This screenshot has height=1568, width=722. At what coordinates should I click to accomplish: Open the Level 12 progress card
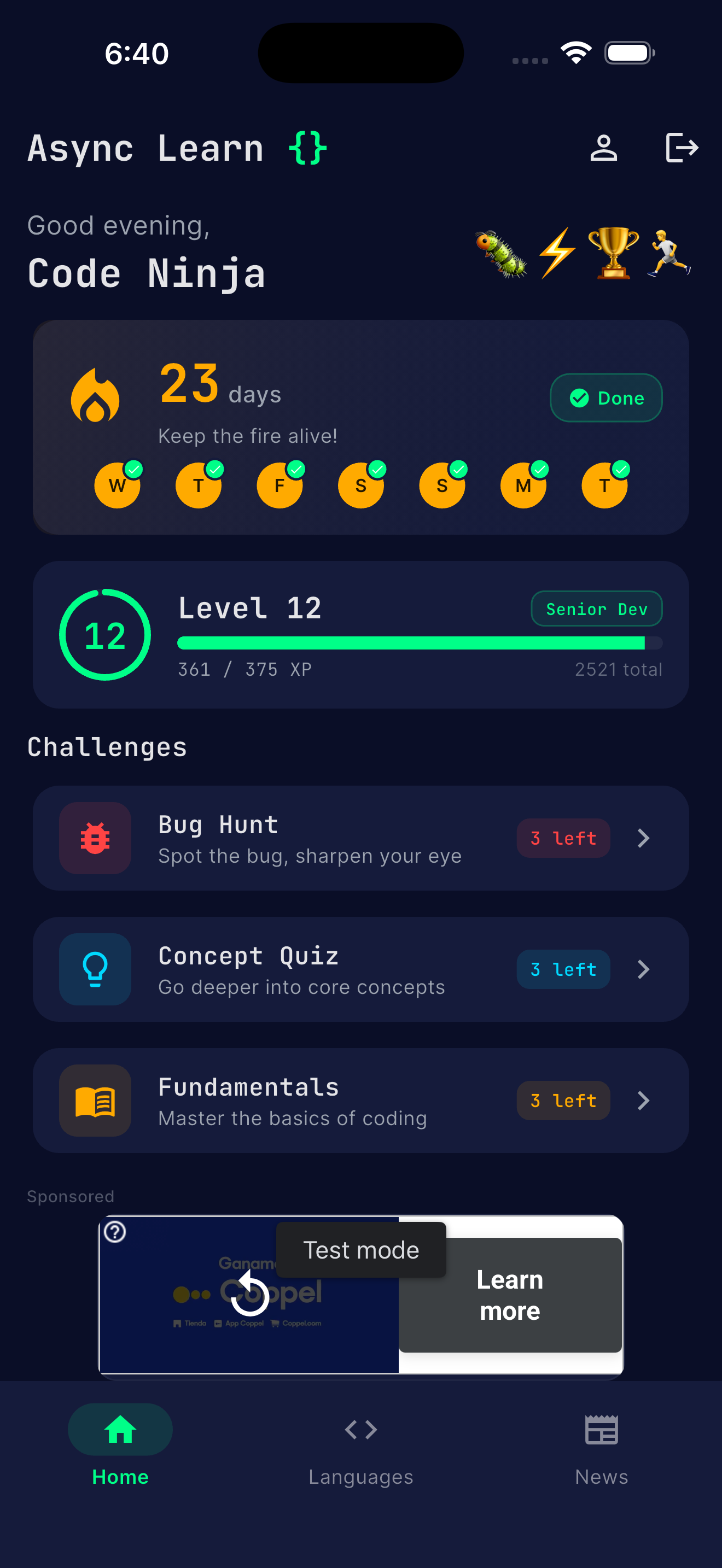360,634
